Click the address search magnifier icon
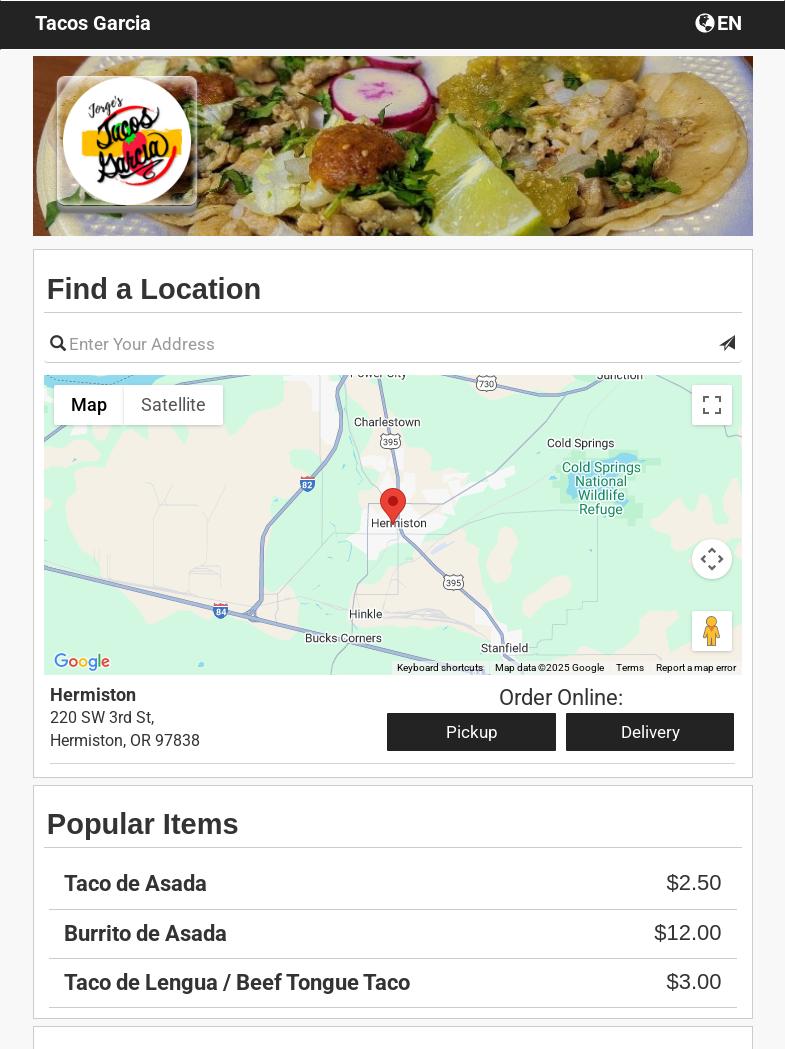Image resolution: width=785 pixels, height=1049 pixels. pos(59,343)
